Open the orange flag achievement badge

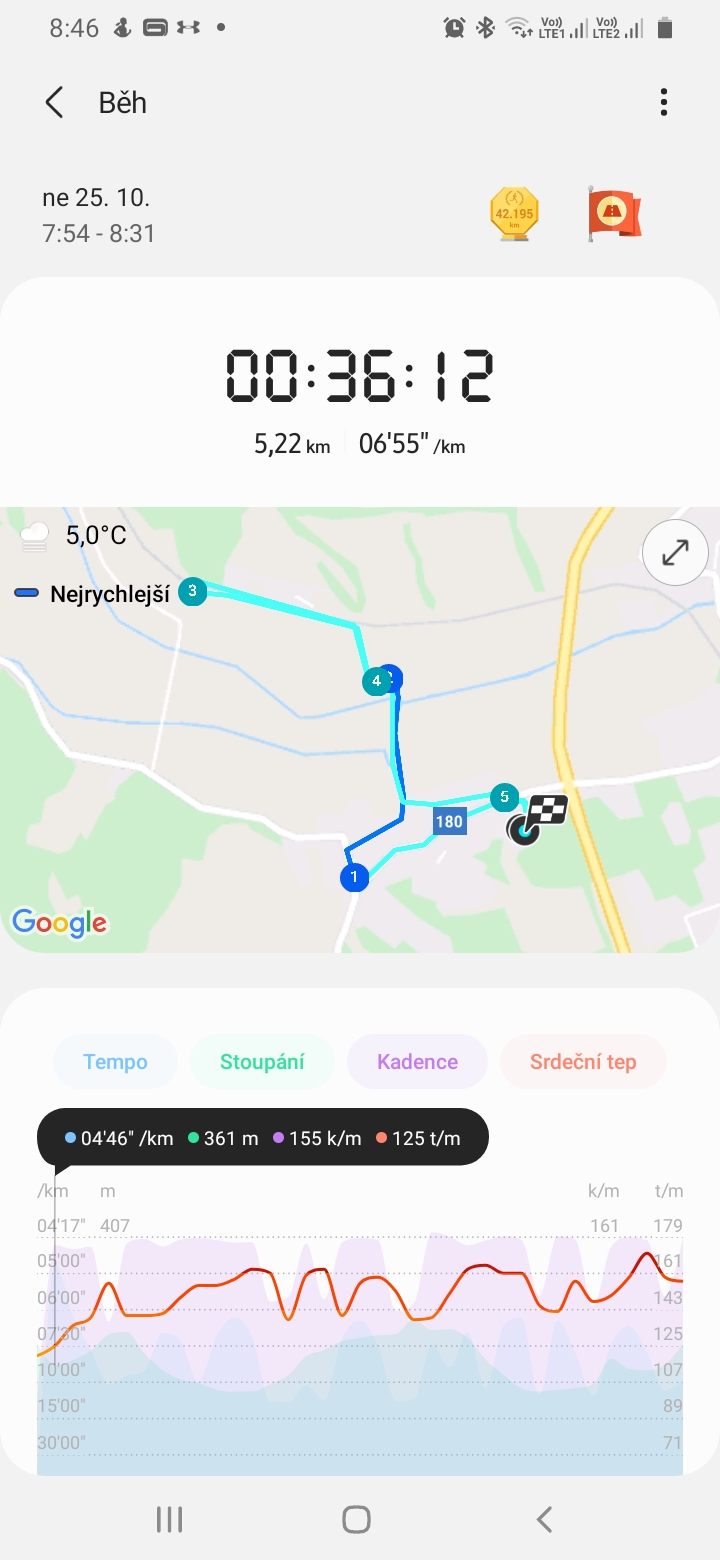(614, 212)
